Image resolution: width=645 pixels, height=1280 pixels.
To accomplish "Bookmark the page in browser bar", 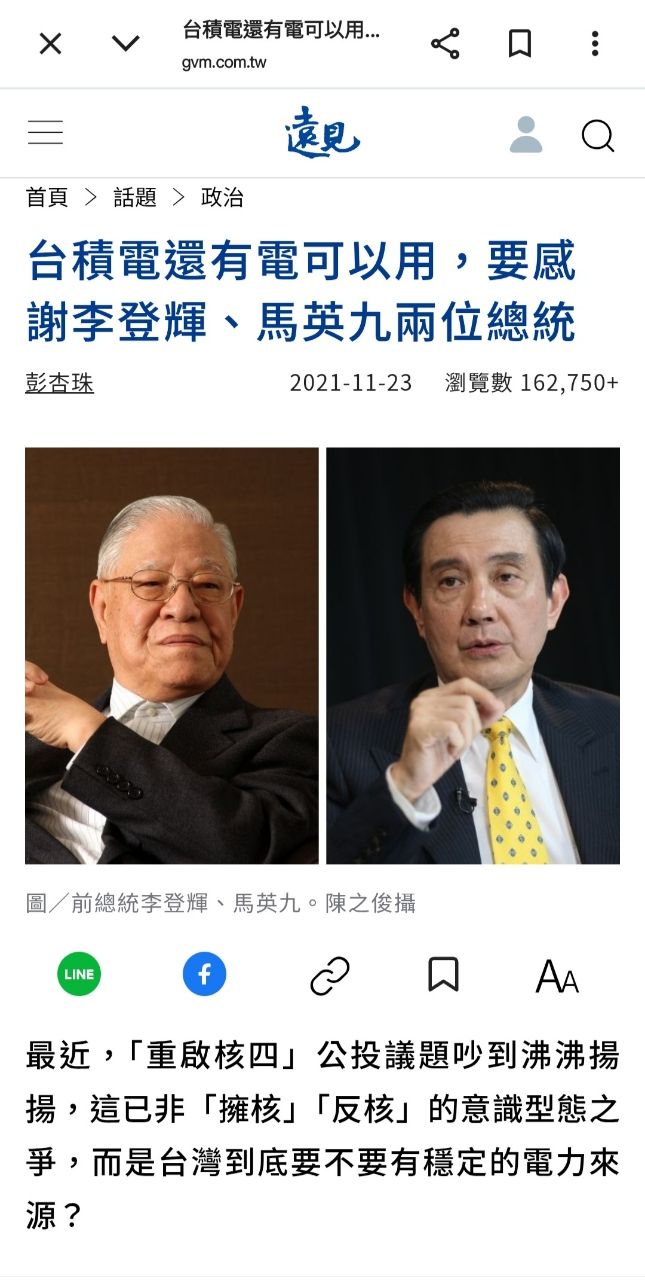I will (x=520, y=44).
